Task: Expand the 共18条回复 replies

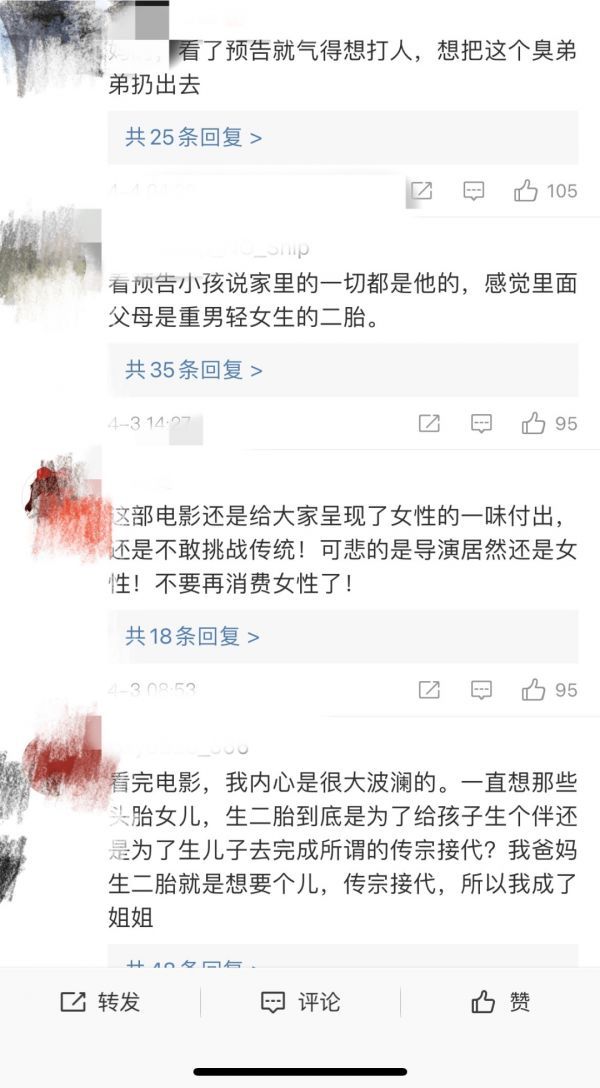Action: tap(192, 636)
